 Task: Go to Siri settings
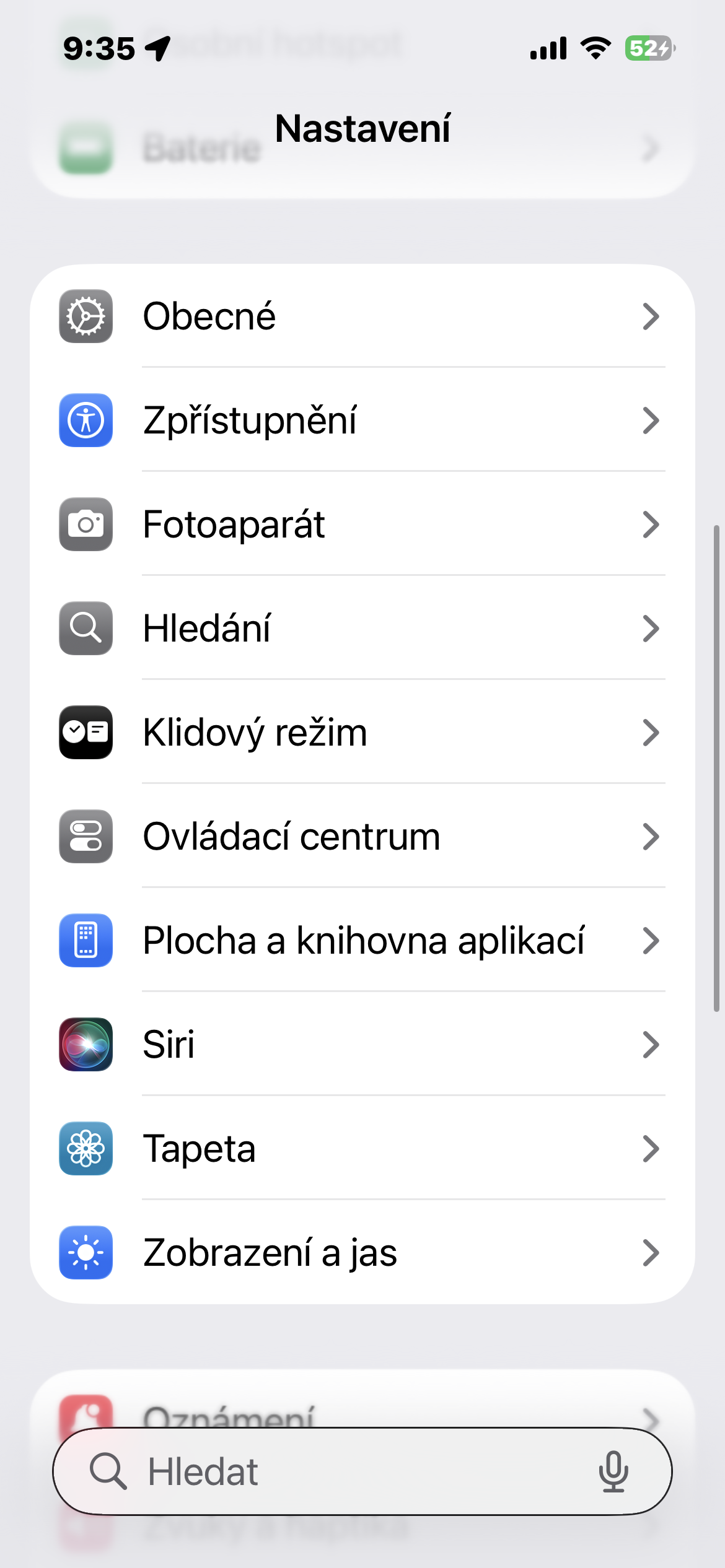coord(362,1045)
